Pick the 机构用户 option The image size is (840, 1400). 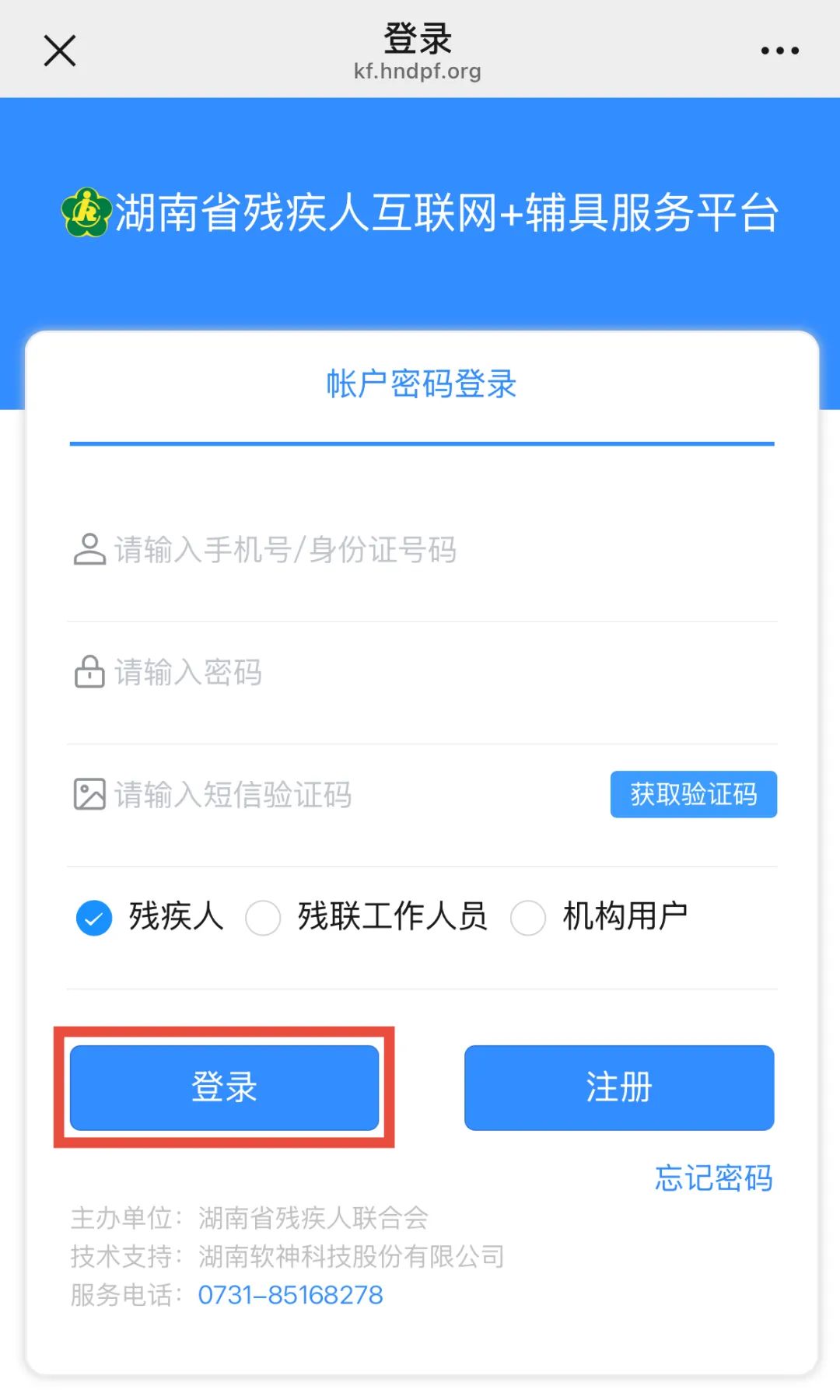click(x=599, y=917)
